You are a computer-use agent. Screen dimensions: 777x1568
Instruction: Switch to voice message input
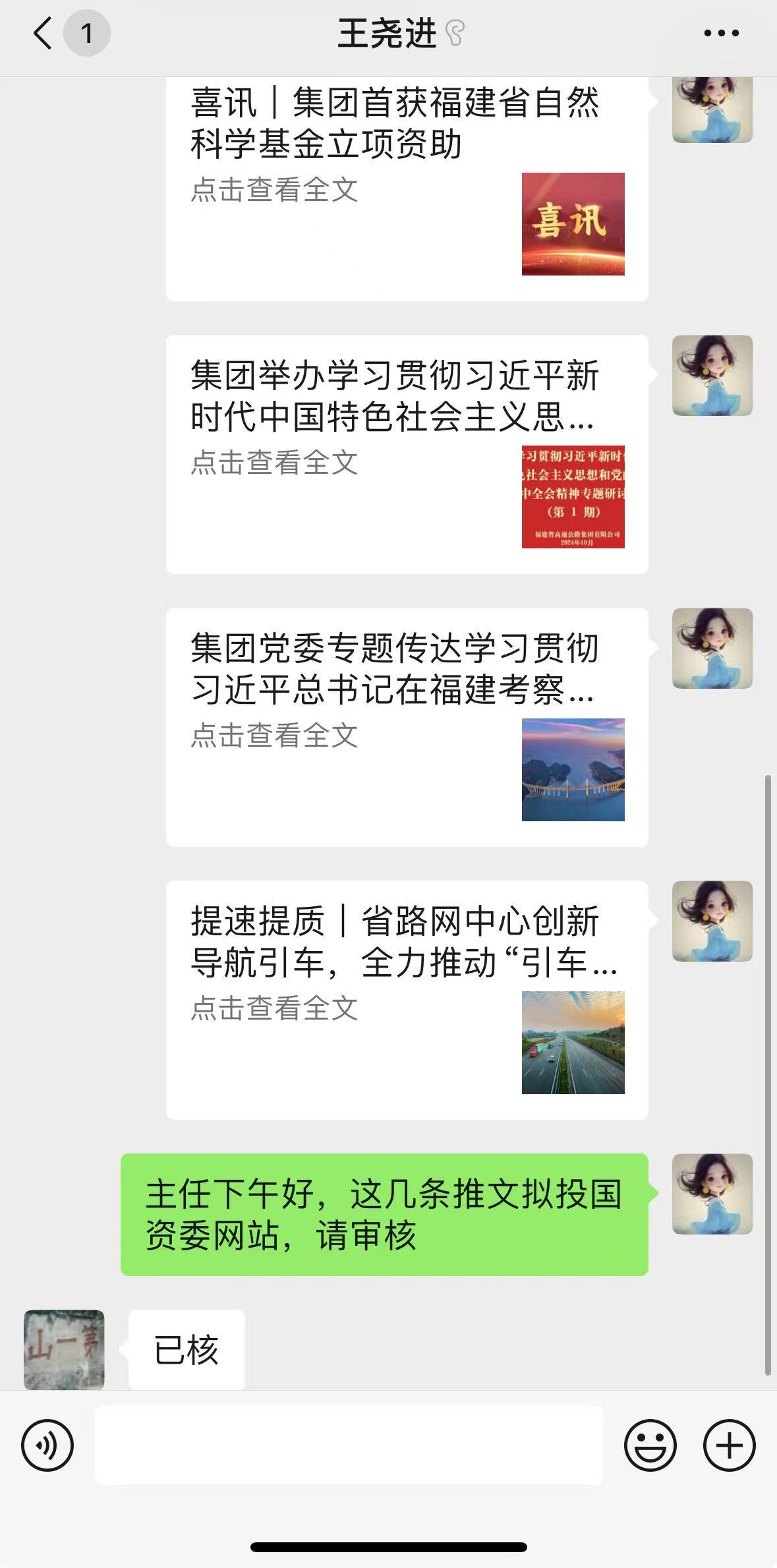tap(47, 1445)
